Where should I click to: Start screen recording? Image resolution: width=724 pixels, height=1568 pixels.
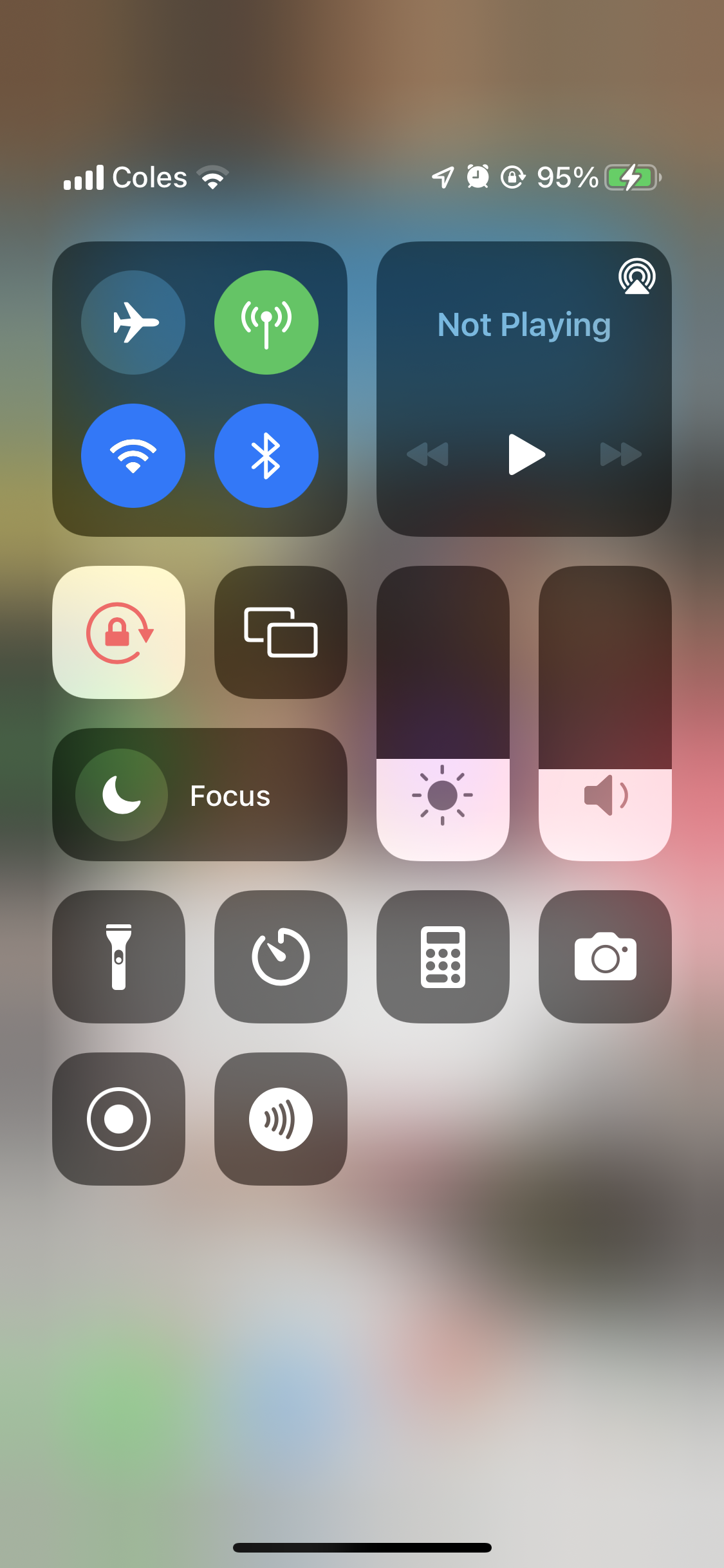119,1119
